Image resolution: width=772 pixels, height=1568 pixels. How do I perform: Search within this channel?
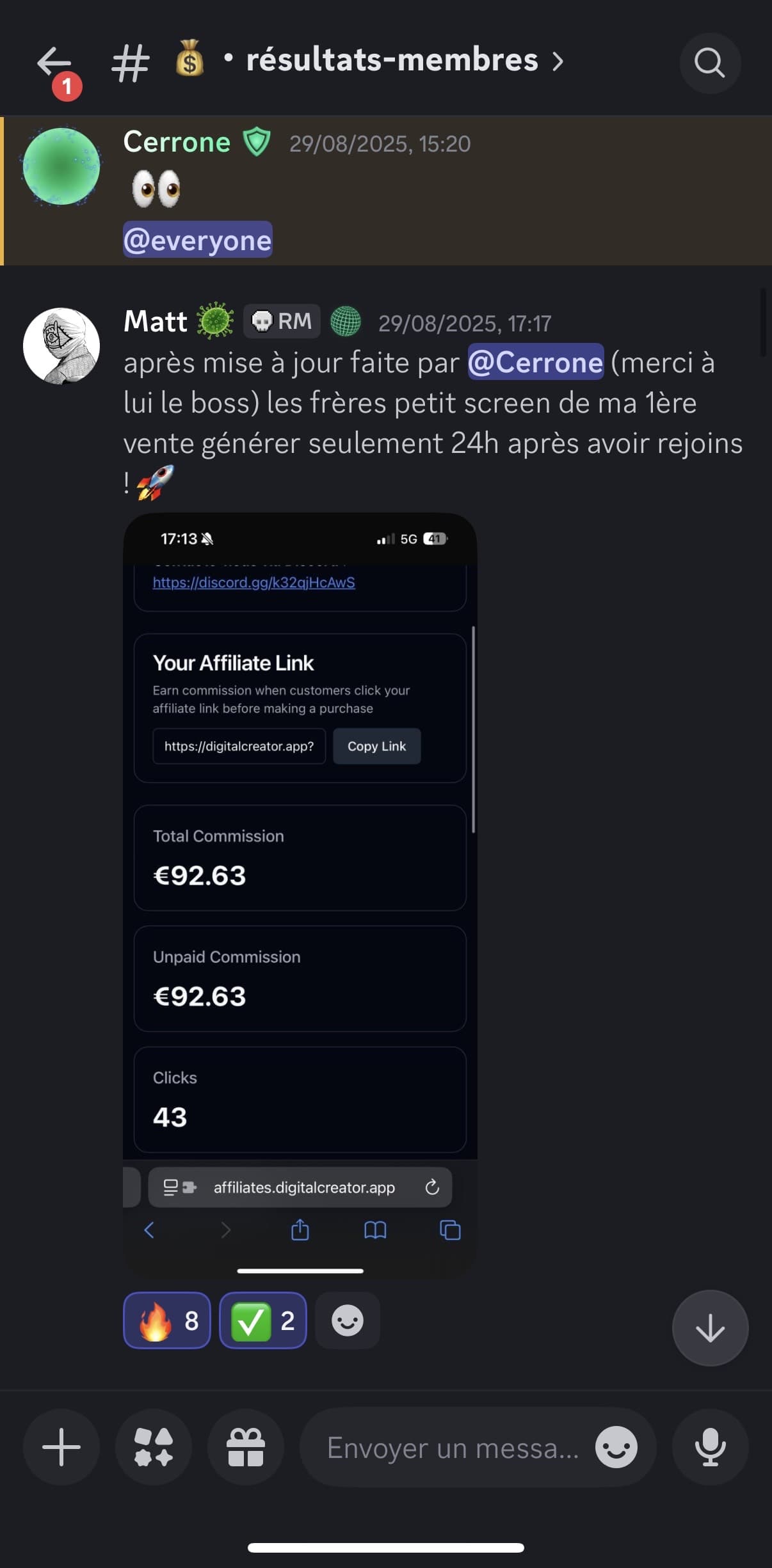pos(709,63)
